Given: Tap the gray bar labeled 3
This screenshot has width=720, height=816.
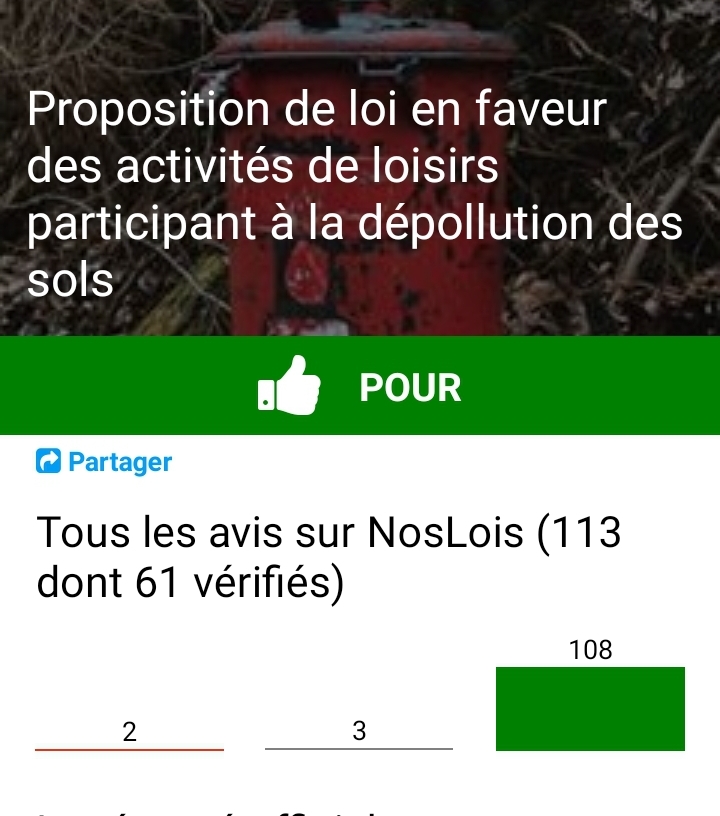Looking at the screenshot, I should coord(360,747).
